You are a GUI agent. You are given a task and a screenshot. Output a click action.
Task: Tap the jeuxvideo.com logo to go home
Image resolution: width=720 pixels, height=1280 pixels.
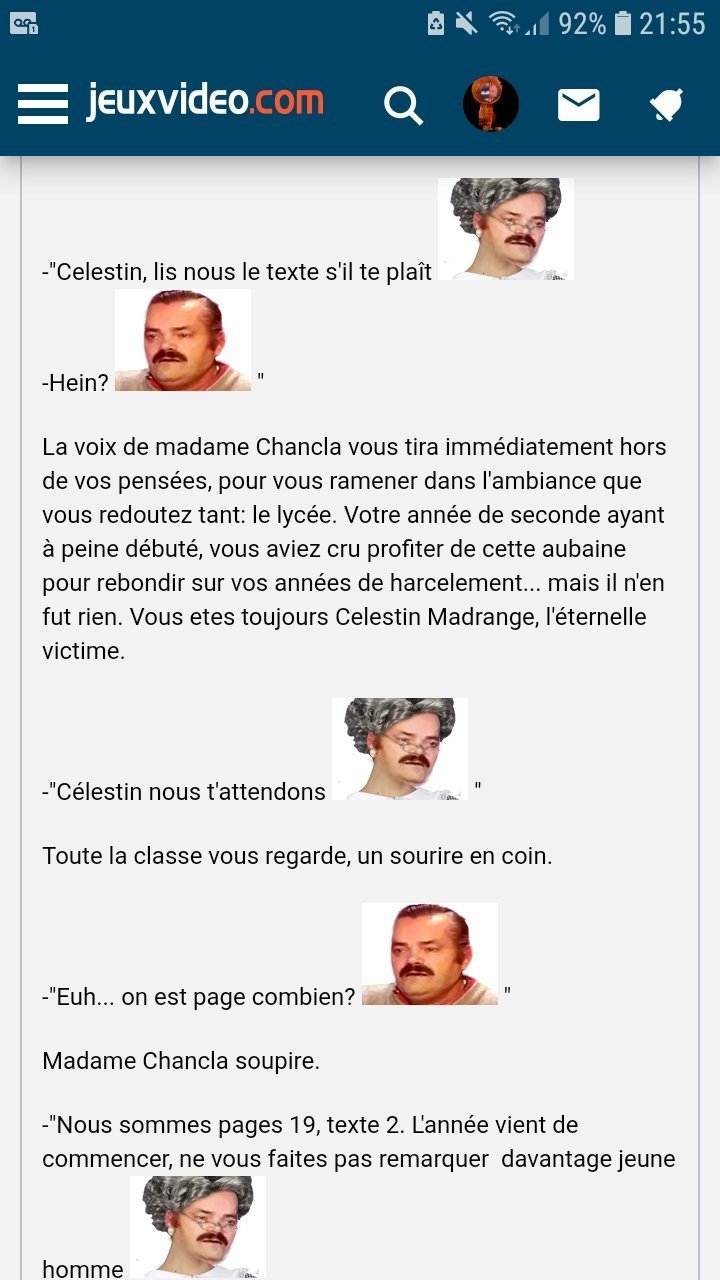(x=205, y=101)
